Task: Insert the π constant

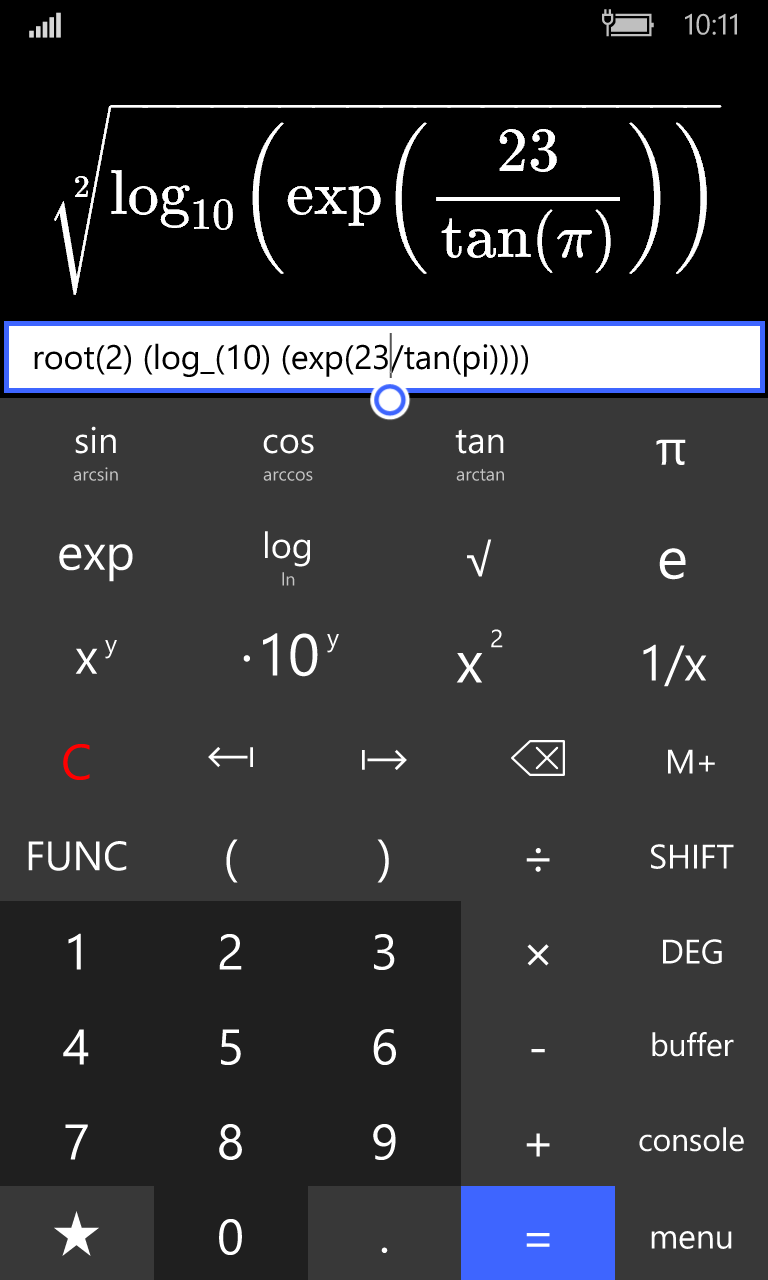Action: tap(672, 452)
